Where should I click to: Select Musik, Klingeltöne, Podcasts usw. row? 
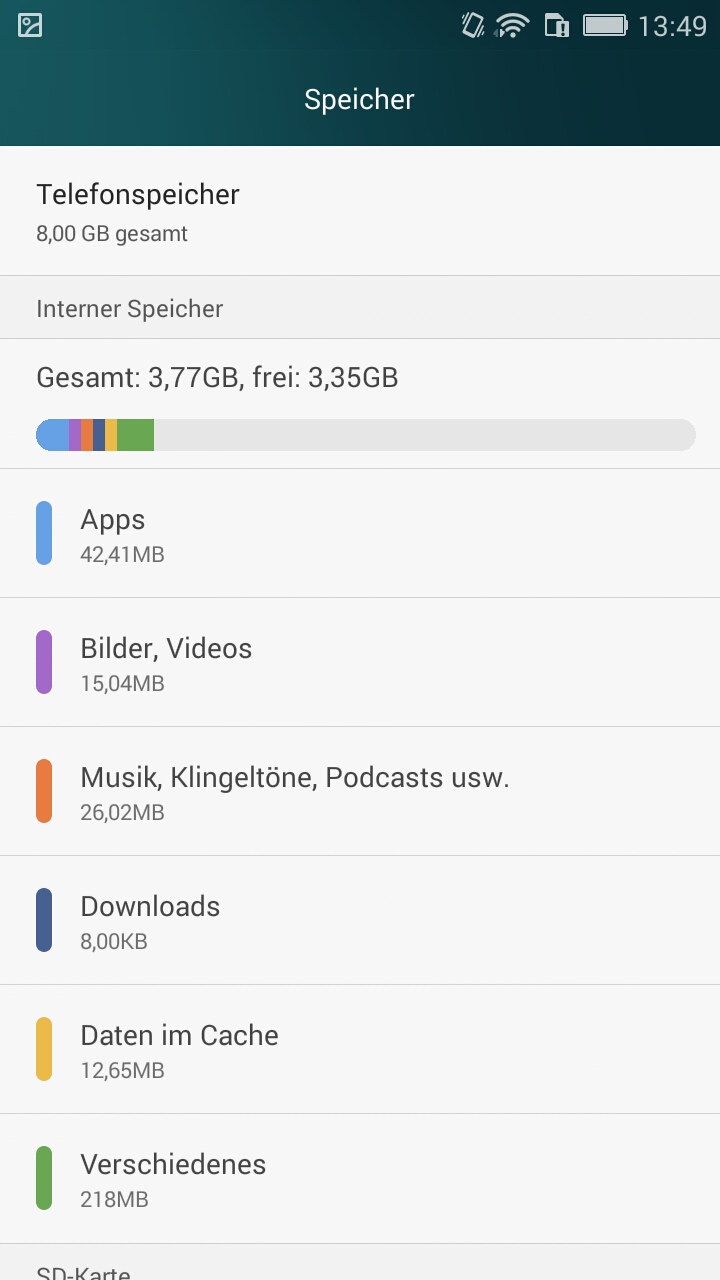pyautogui.click(x=360, y=792)
